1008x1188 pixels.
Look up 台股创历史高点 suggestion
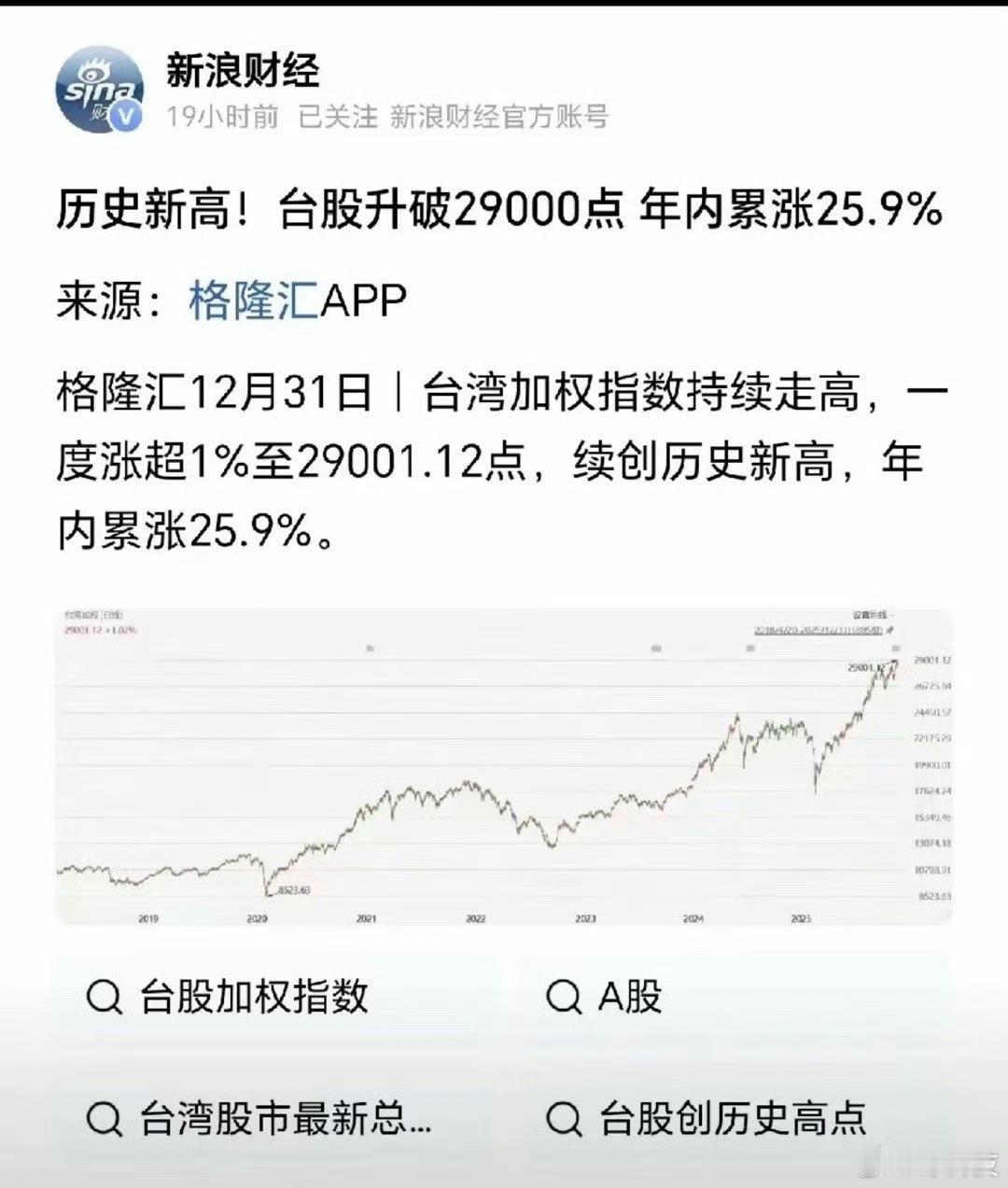(732, 1118)
